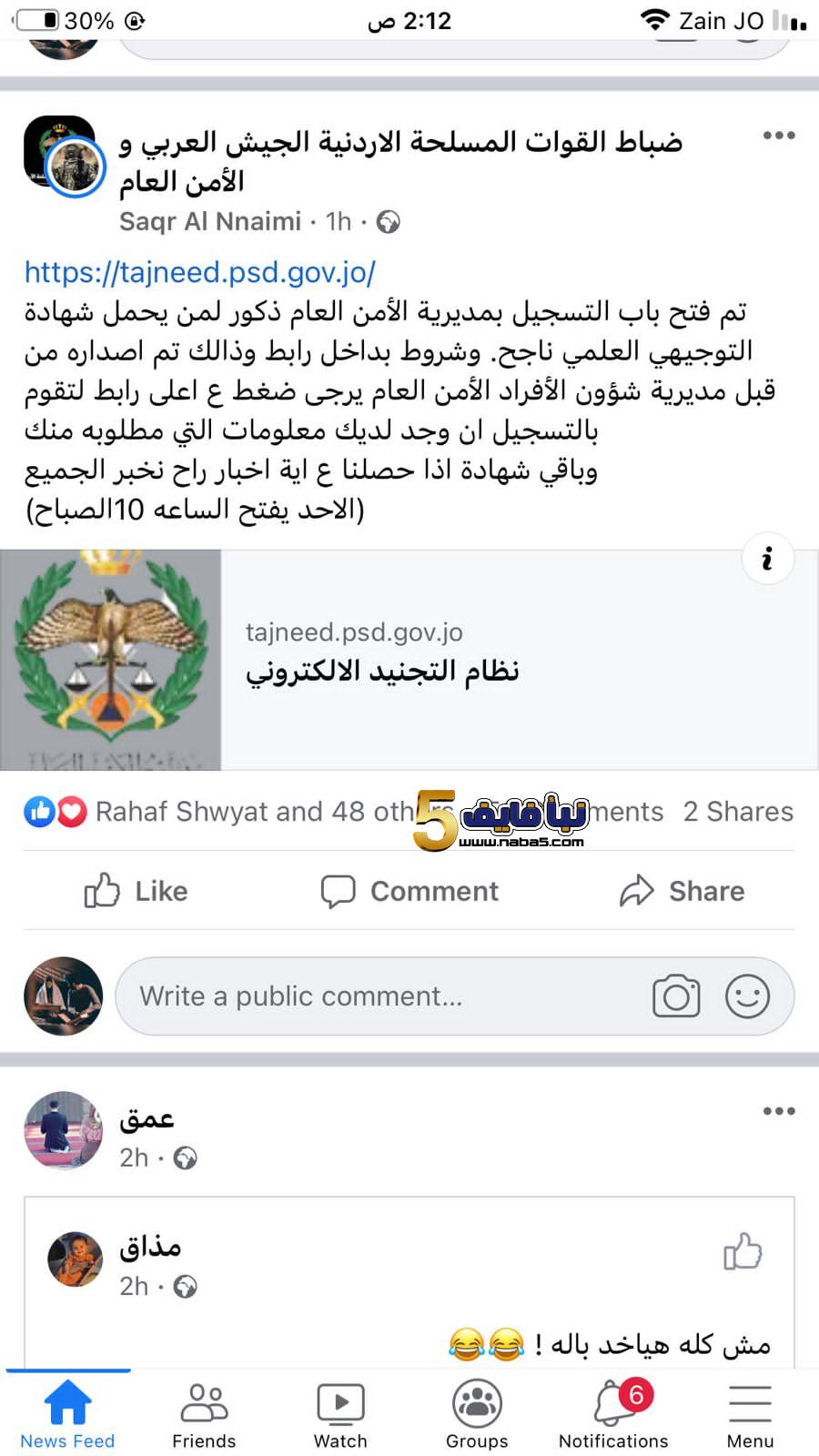Open the Menu tab
The image size is (819, 1456).
pyautogui.click(x=750, y=1415)
